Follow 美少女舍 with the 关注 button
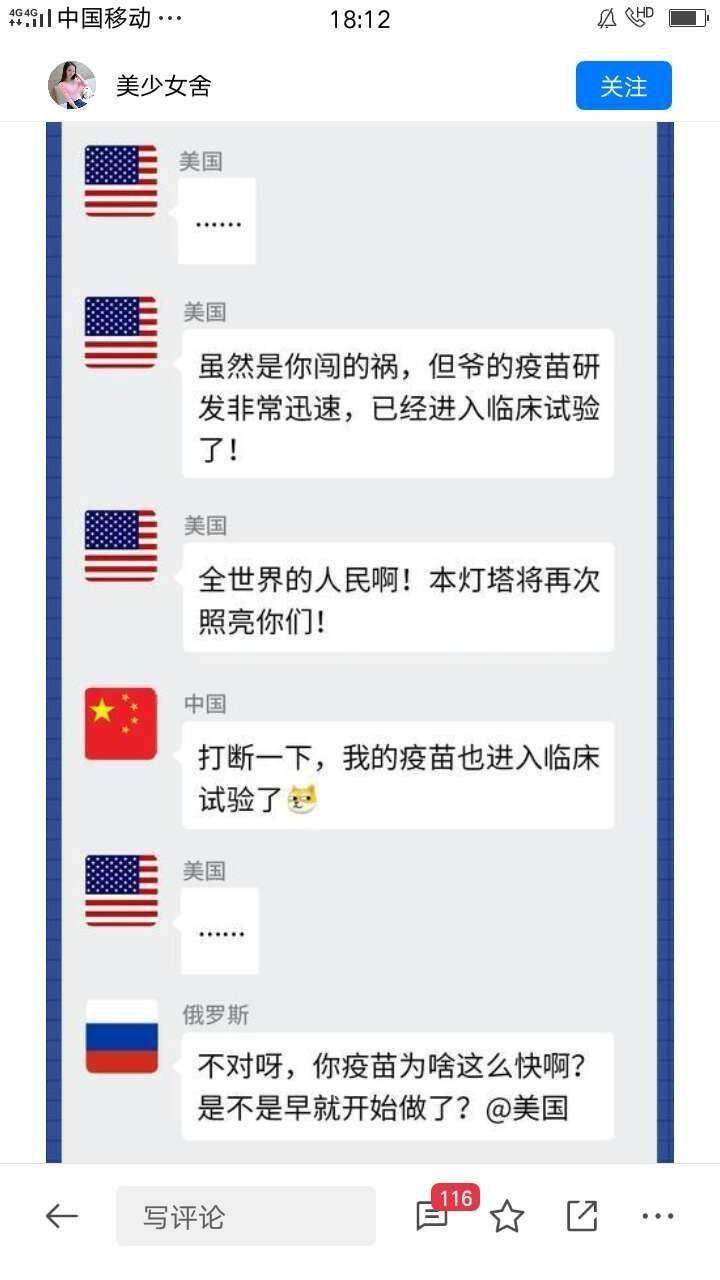 point(623,86)
